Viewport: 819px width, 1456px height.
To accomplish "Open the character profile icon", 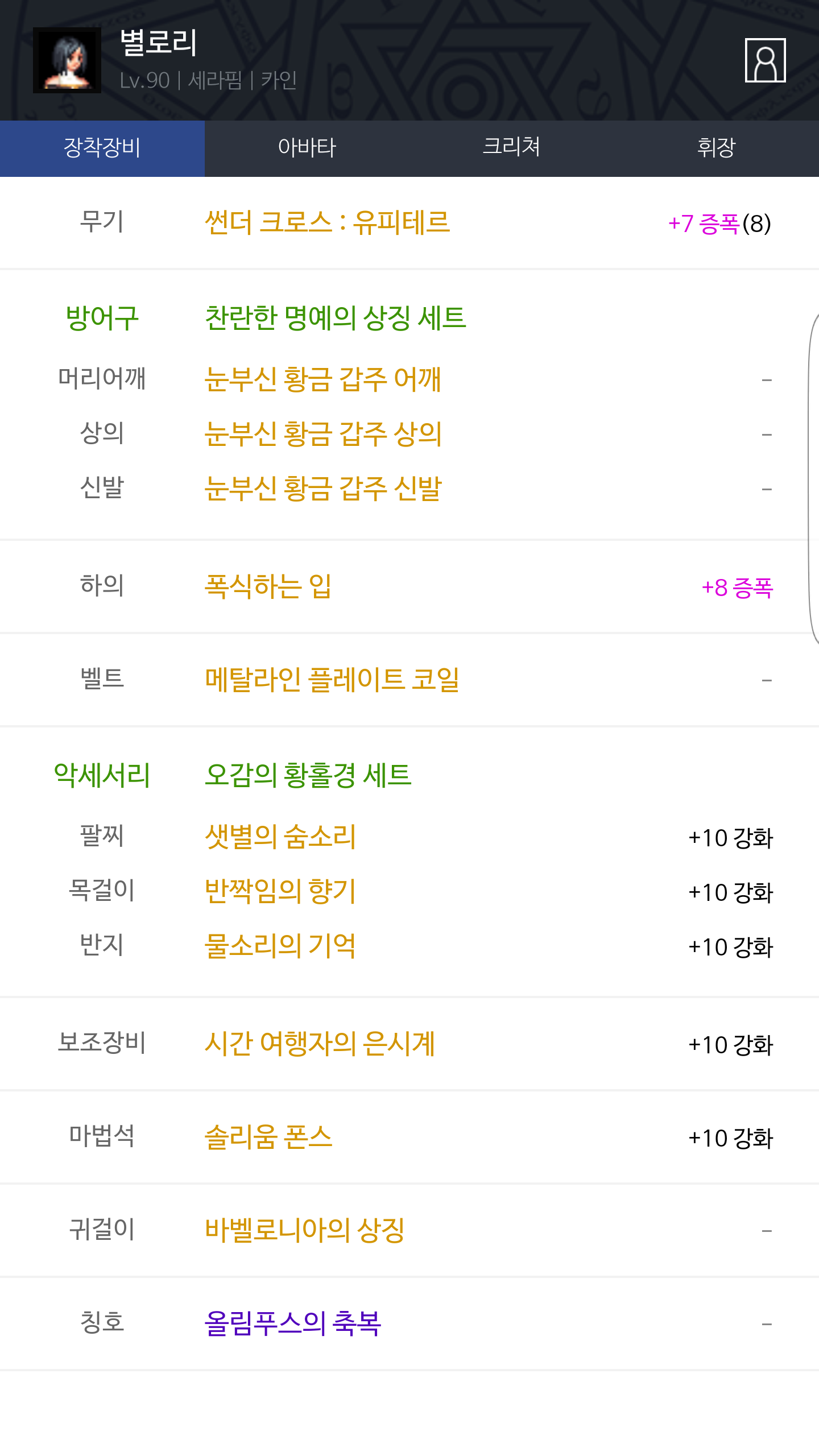I will (x=765, y=60).
